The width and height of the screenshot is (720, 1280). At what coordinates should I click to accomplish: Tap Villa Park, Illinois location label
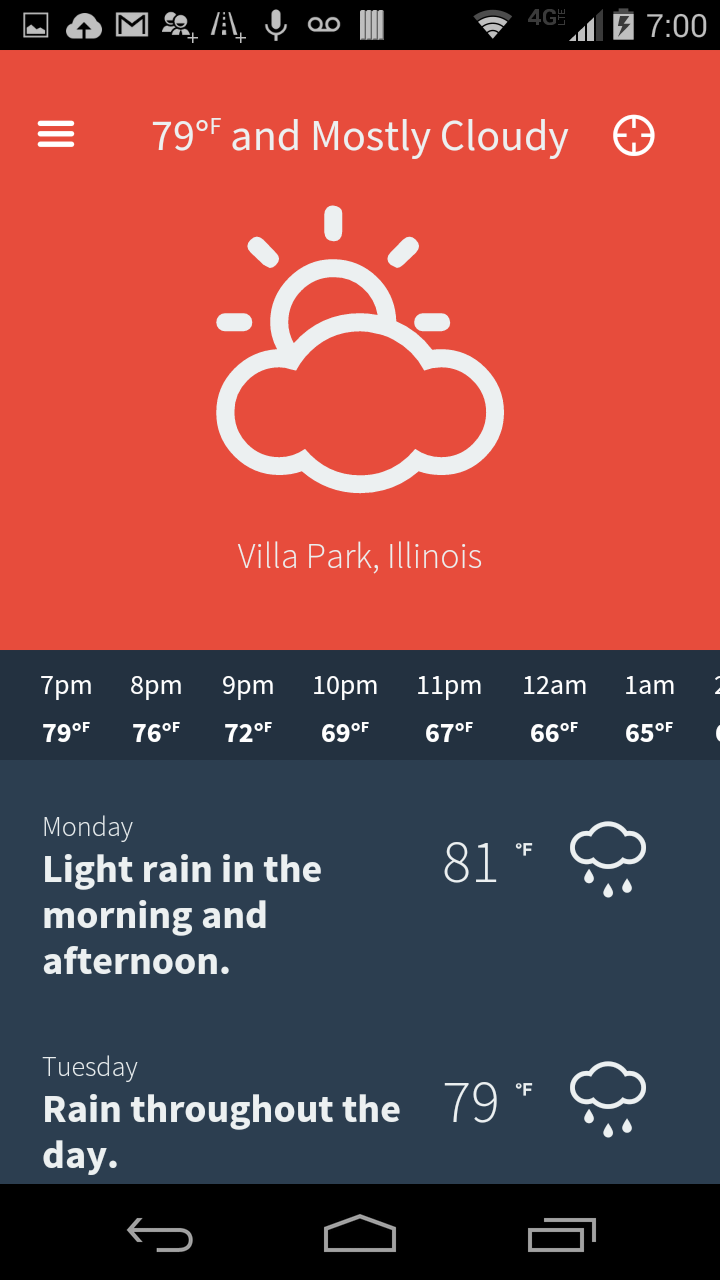point(360,556)
